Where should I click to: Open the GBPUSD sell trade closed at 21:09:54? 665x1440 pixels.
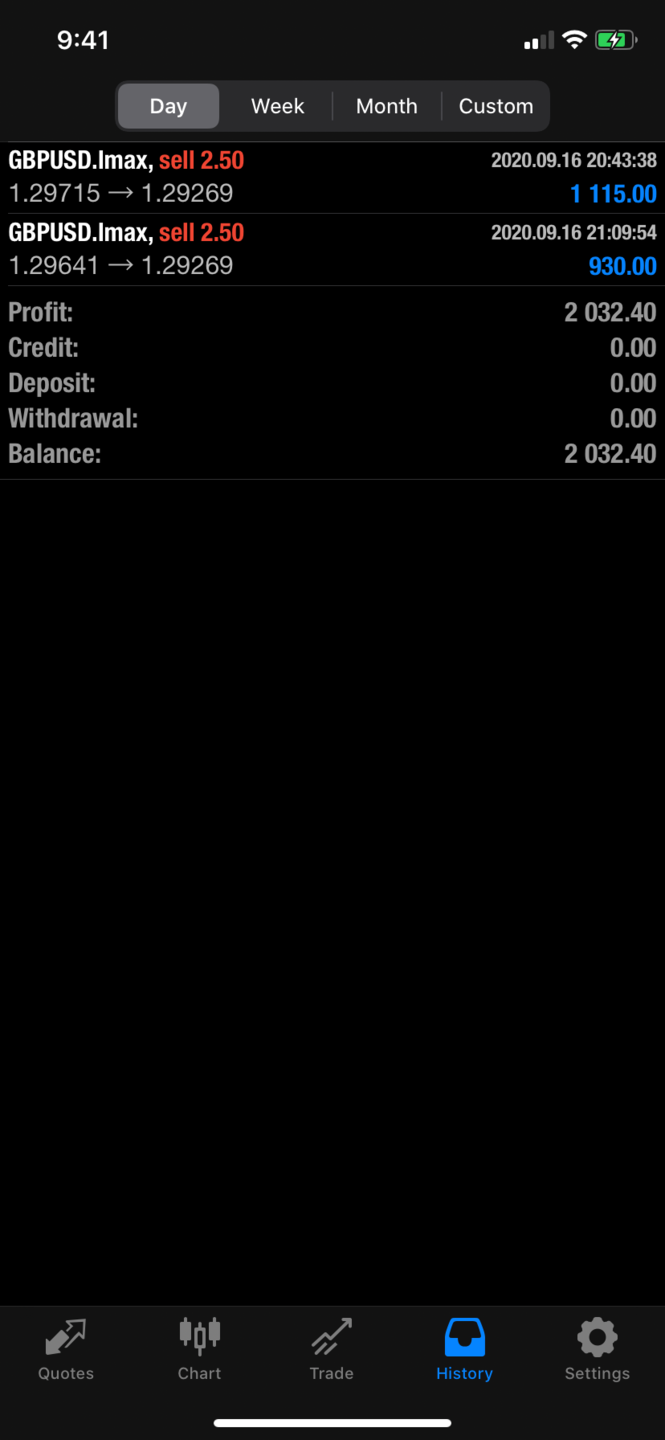[x=332, y=249]
